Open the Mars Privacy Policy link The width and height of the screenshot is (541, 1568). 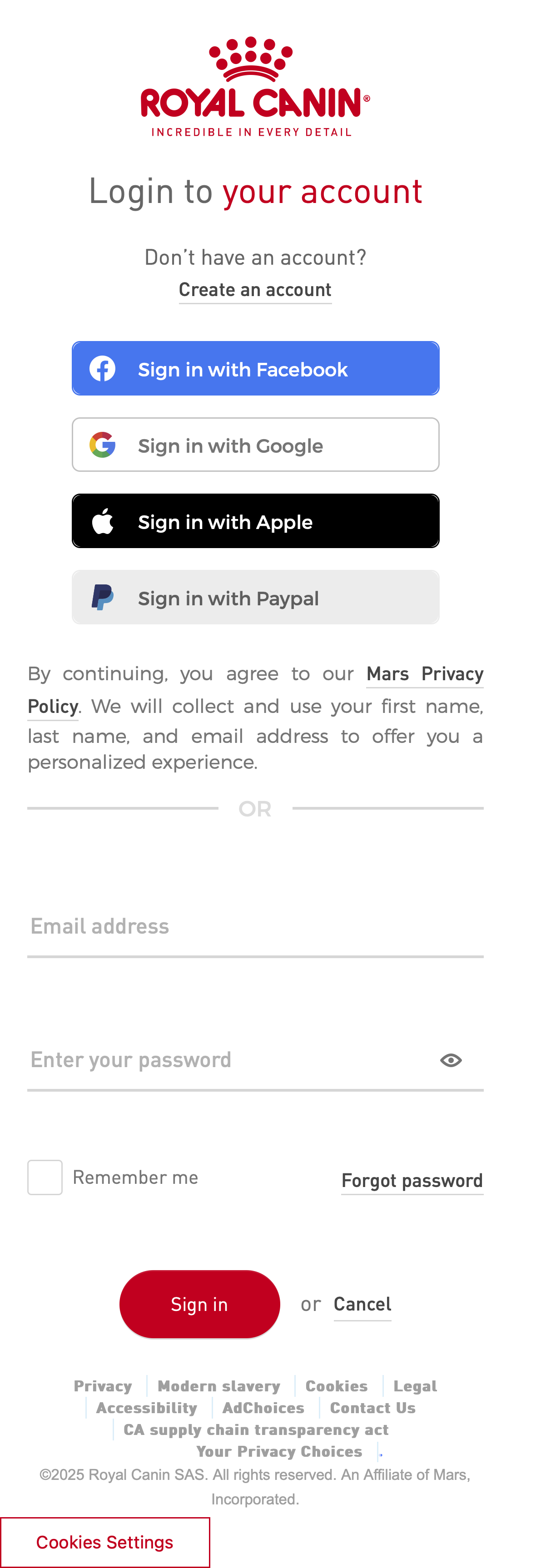coord(425,674)
